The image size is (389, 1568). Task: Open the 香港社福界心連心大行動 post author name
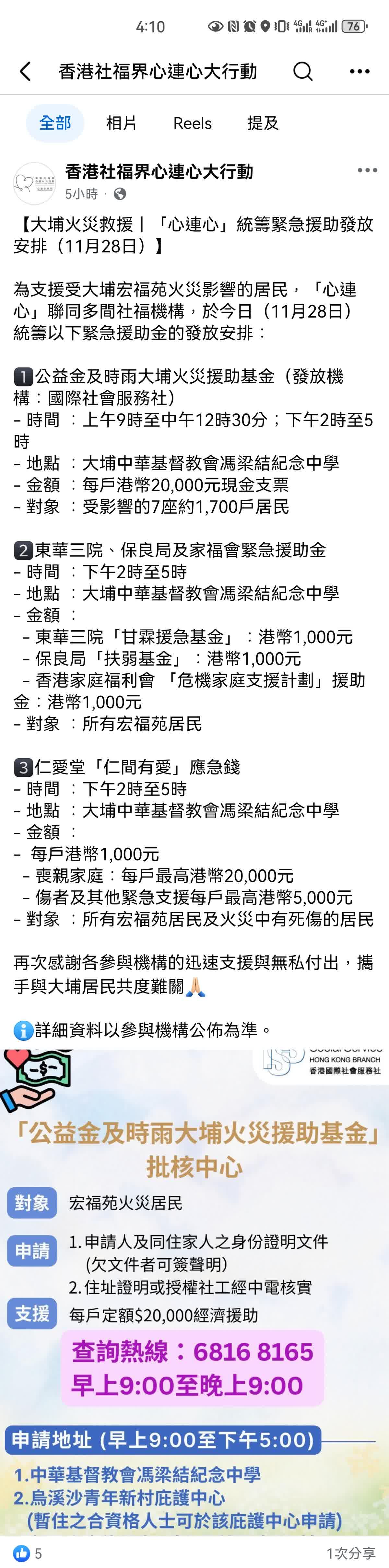pos(159,172)
